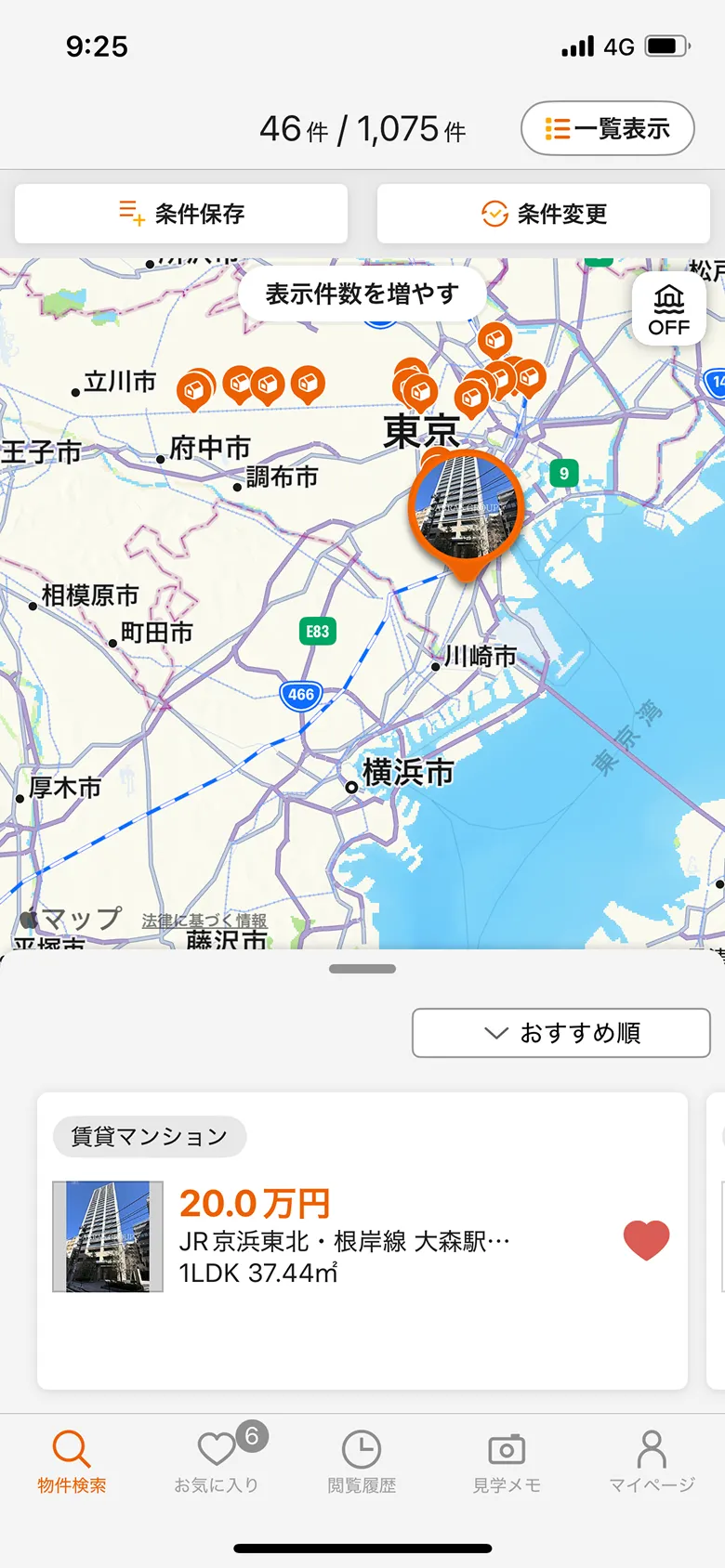Open the chevron next to おすすめ順
Viewport: 725px width, 1568px height.
[x=494, y=1032]
